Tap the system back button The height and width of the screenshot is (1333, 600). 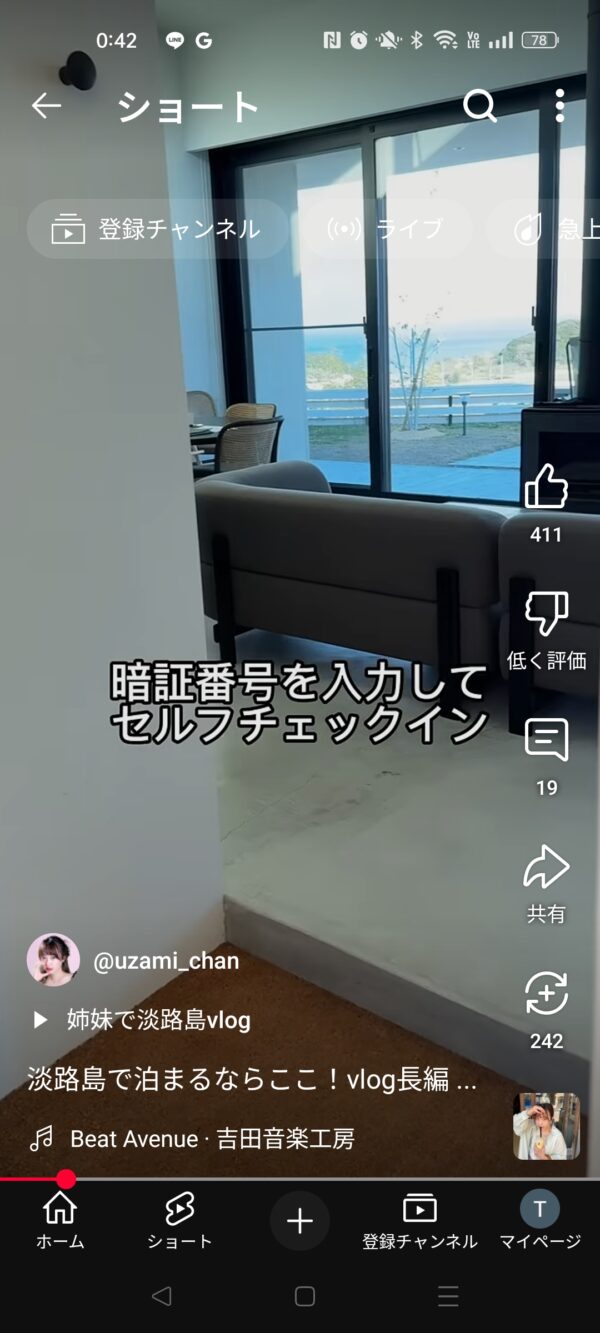(x=161, y=1297)
